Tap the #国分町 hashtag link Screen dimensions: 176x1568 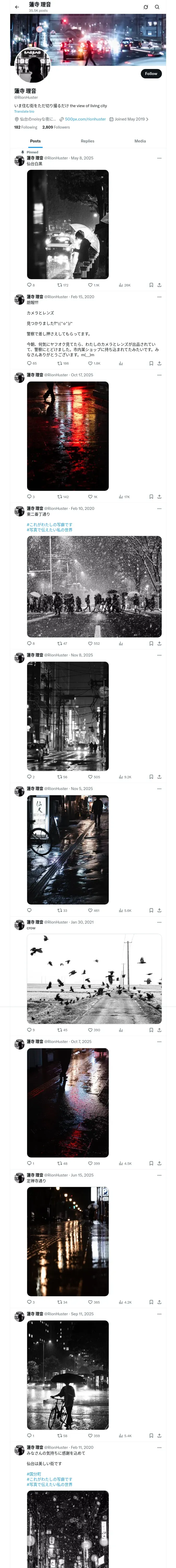point(34,1474)
